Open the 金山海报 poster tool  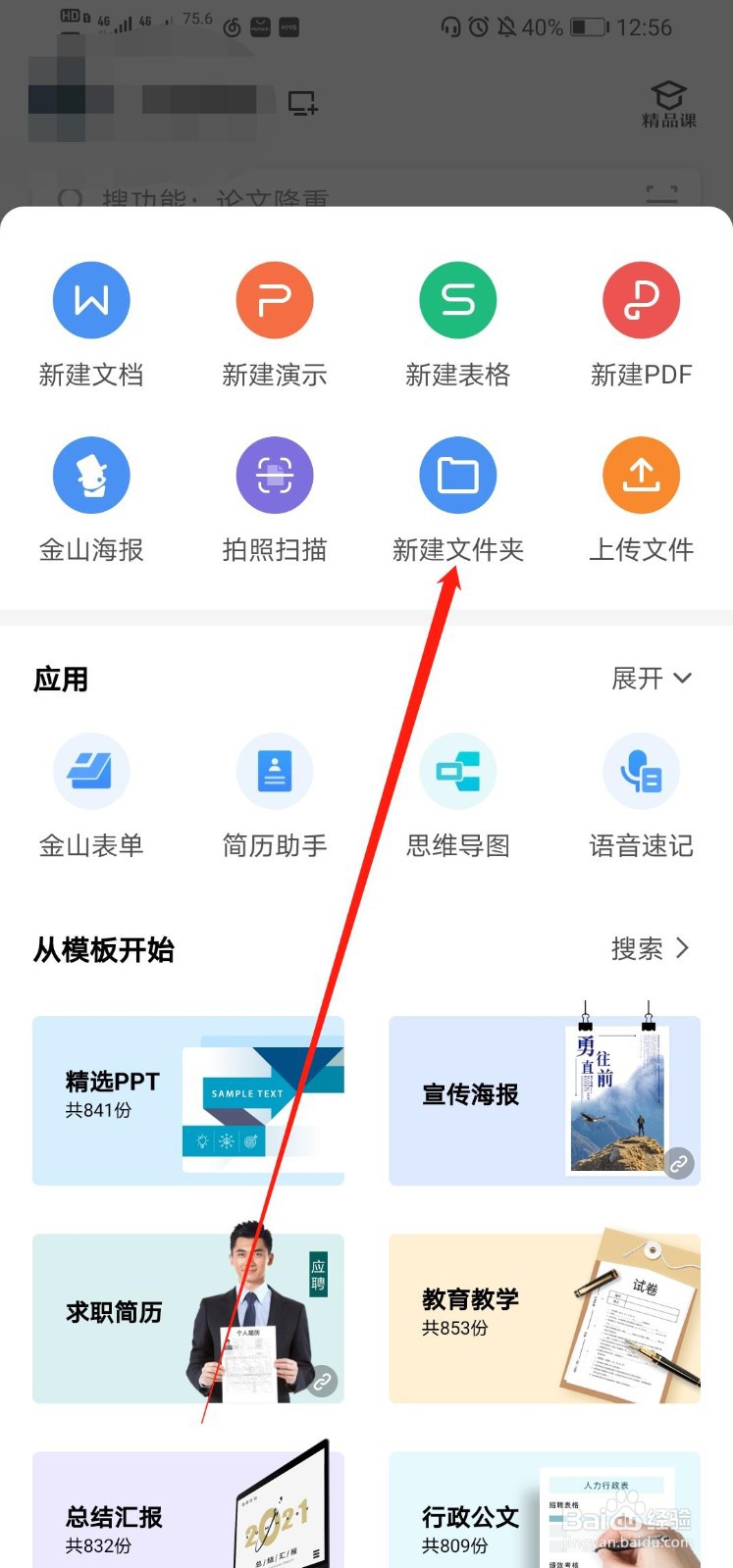coord(91,475)
